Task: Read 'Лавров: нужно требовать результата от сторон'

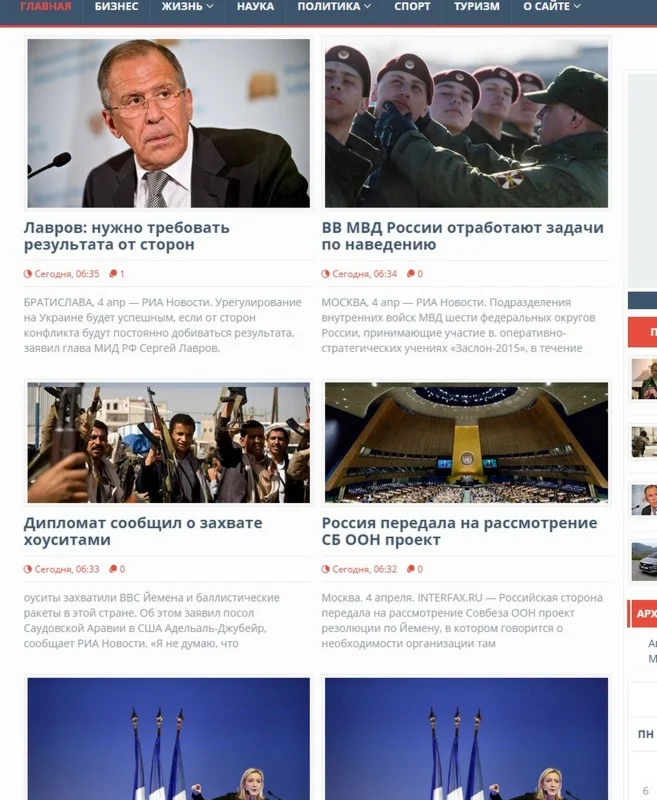Action: [x=126, y=236]
